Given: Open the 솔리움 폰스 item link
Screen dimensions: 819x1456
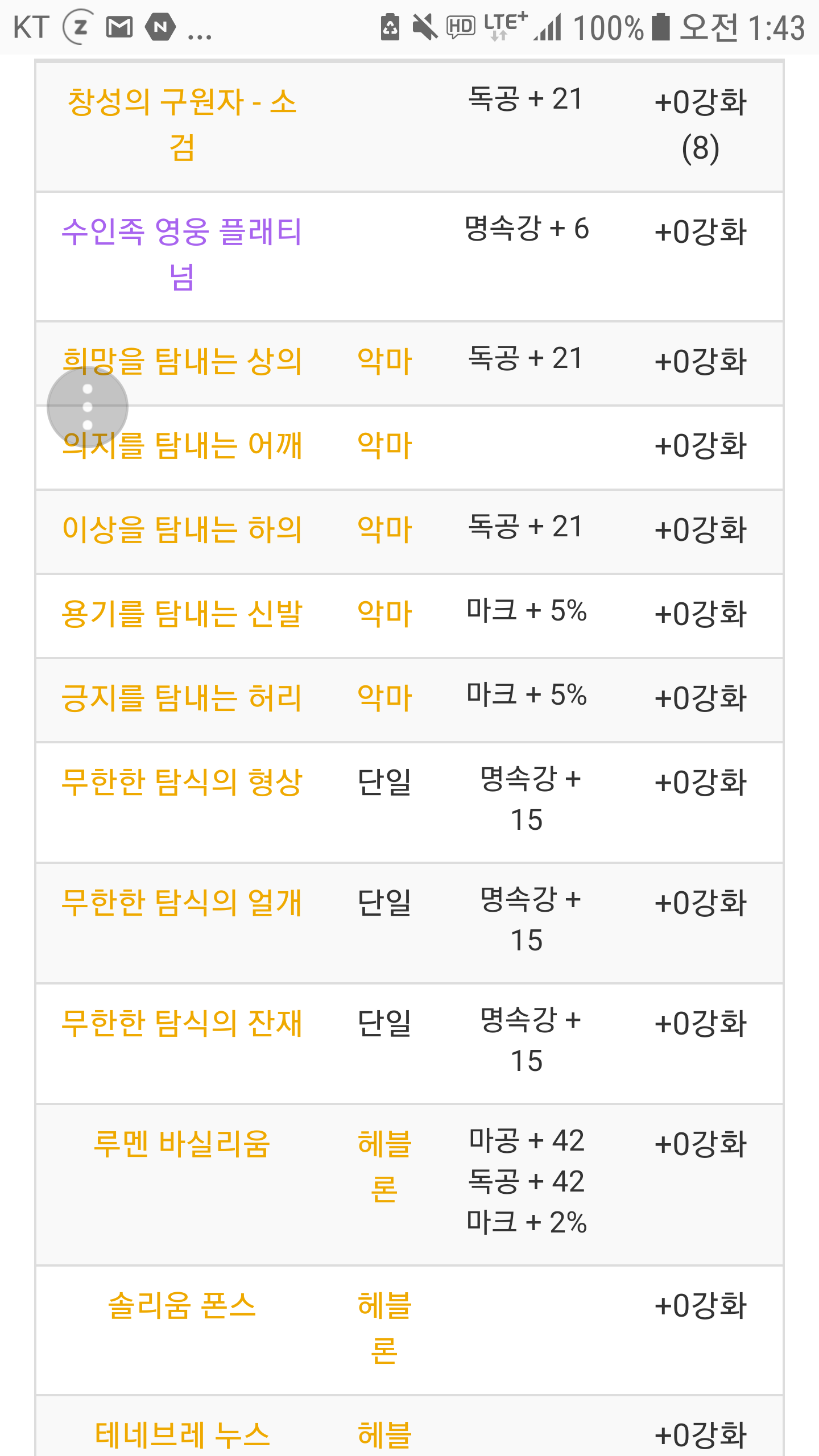Looking at the screenshot, I should click(x=182, y=1305).
